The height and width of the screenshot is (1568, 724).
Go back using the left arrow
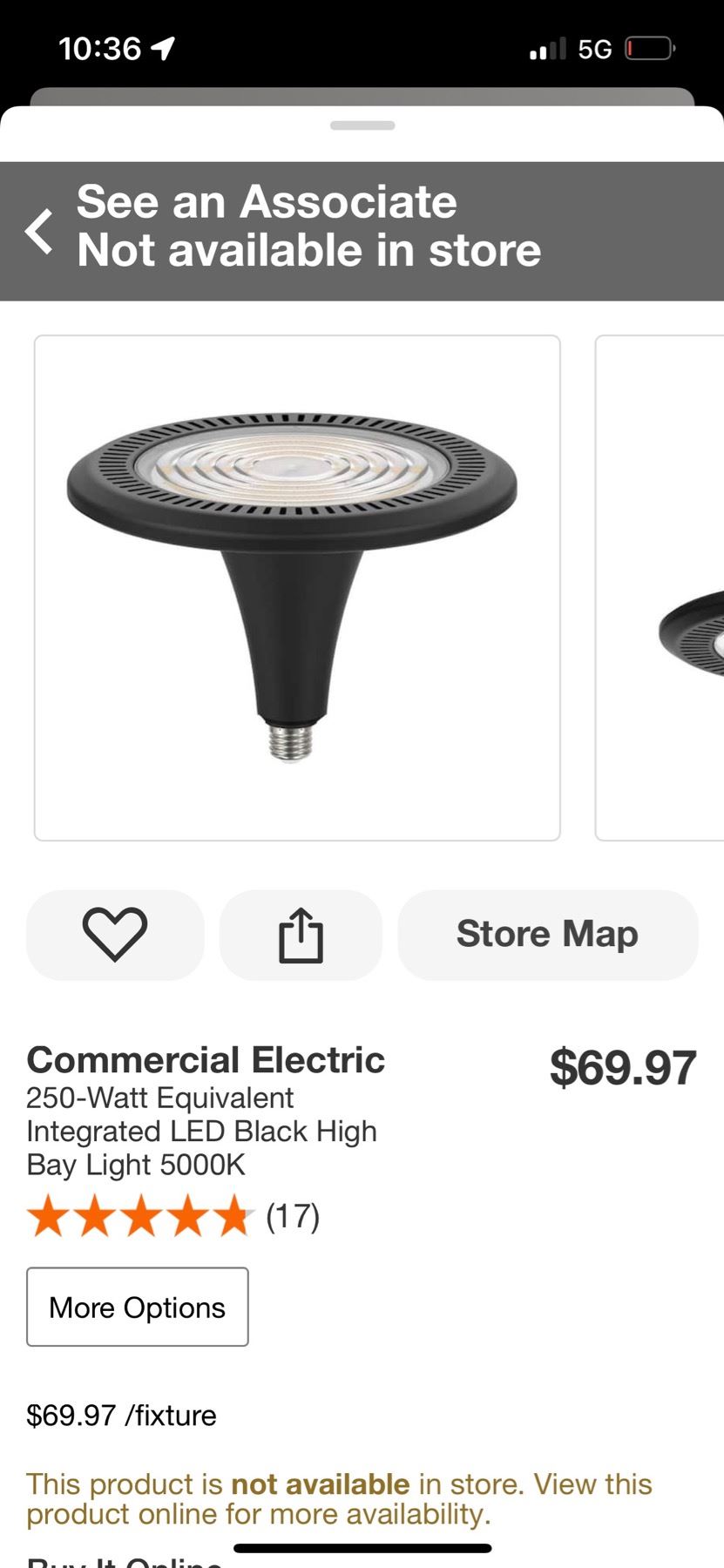[x=39, y=231]
